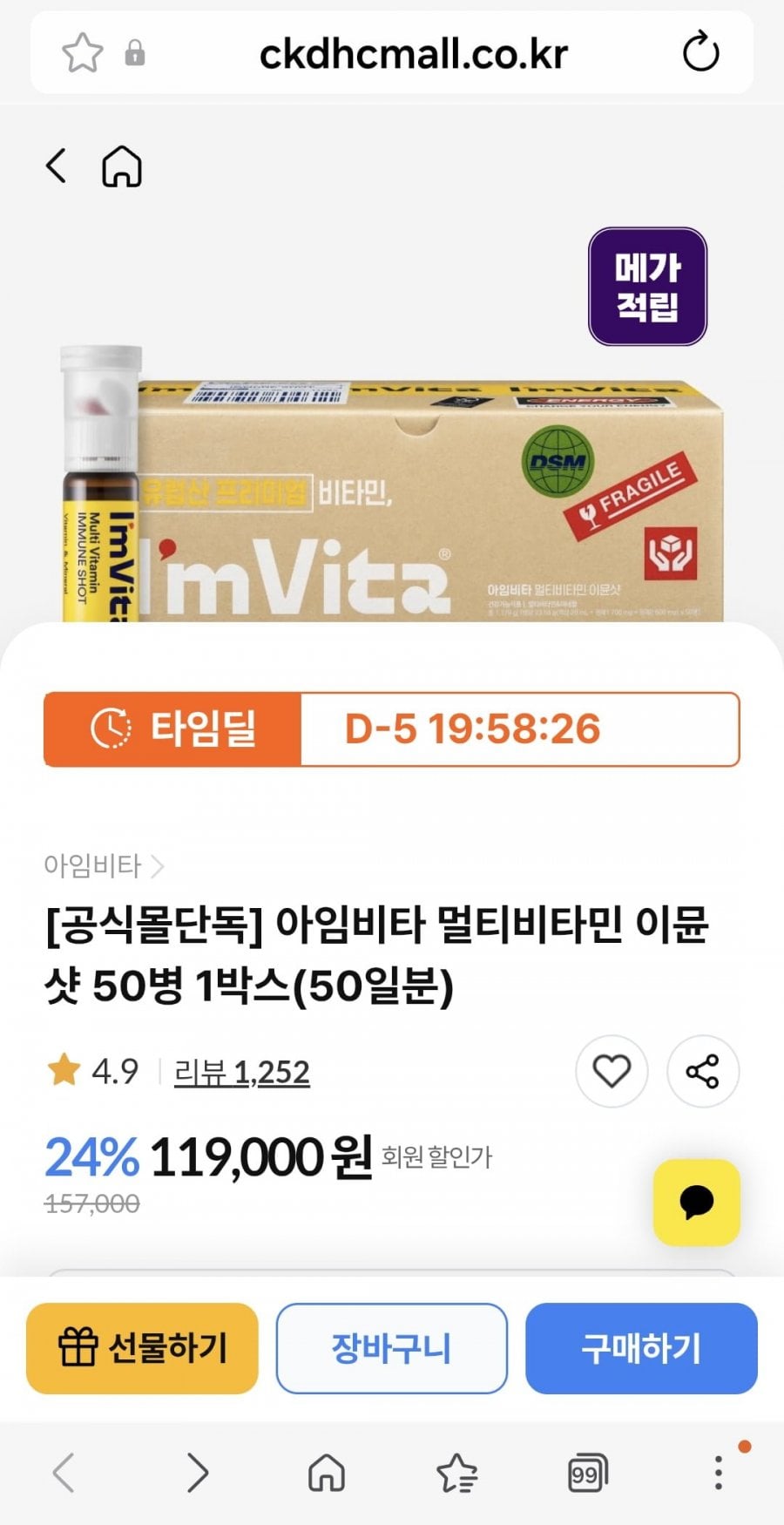Share this product
Screen dimensions: 784x1525
tap(703, 1071)
